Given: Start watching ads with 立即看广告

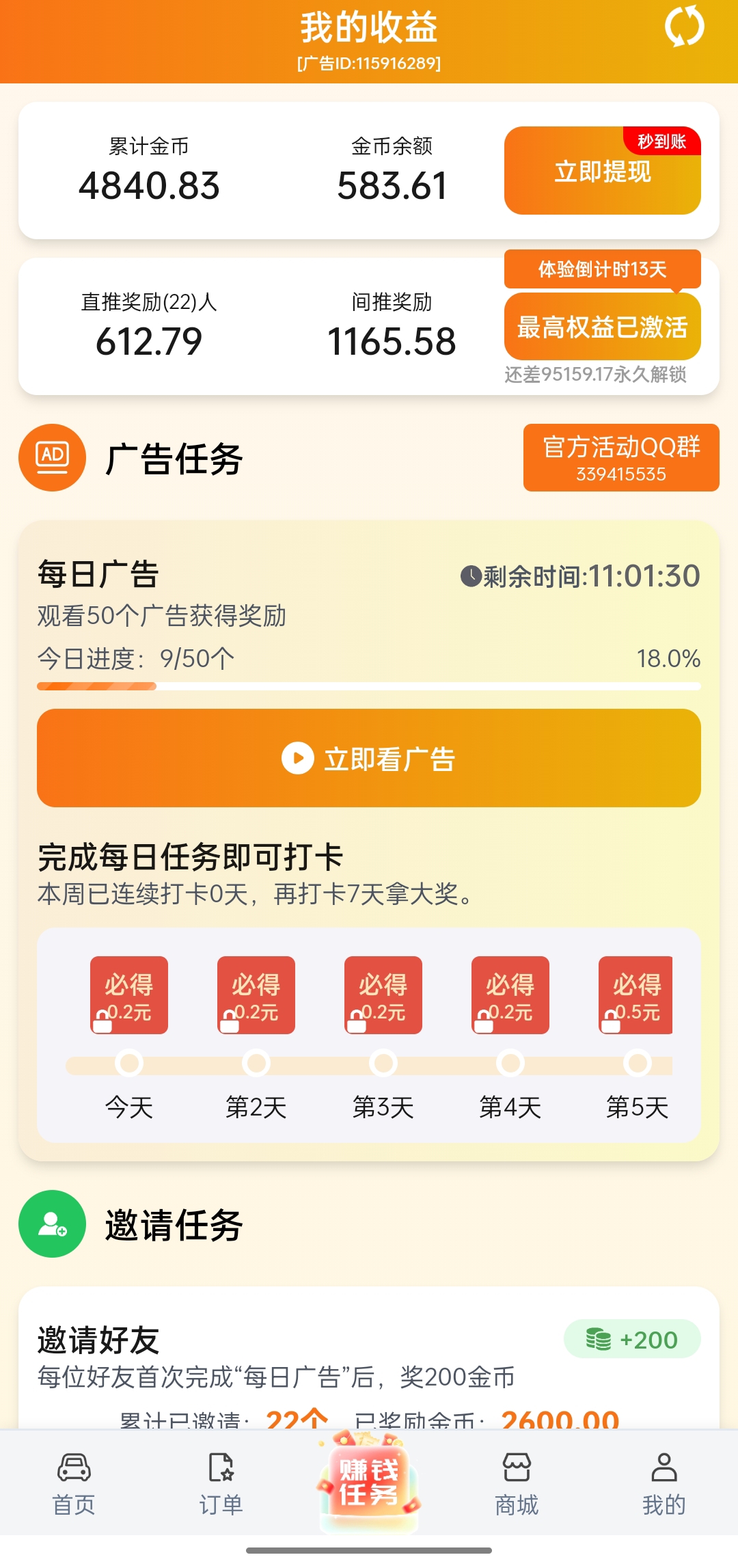Looking at the screenshot, I should 369,758.
